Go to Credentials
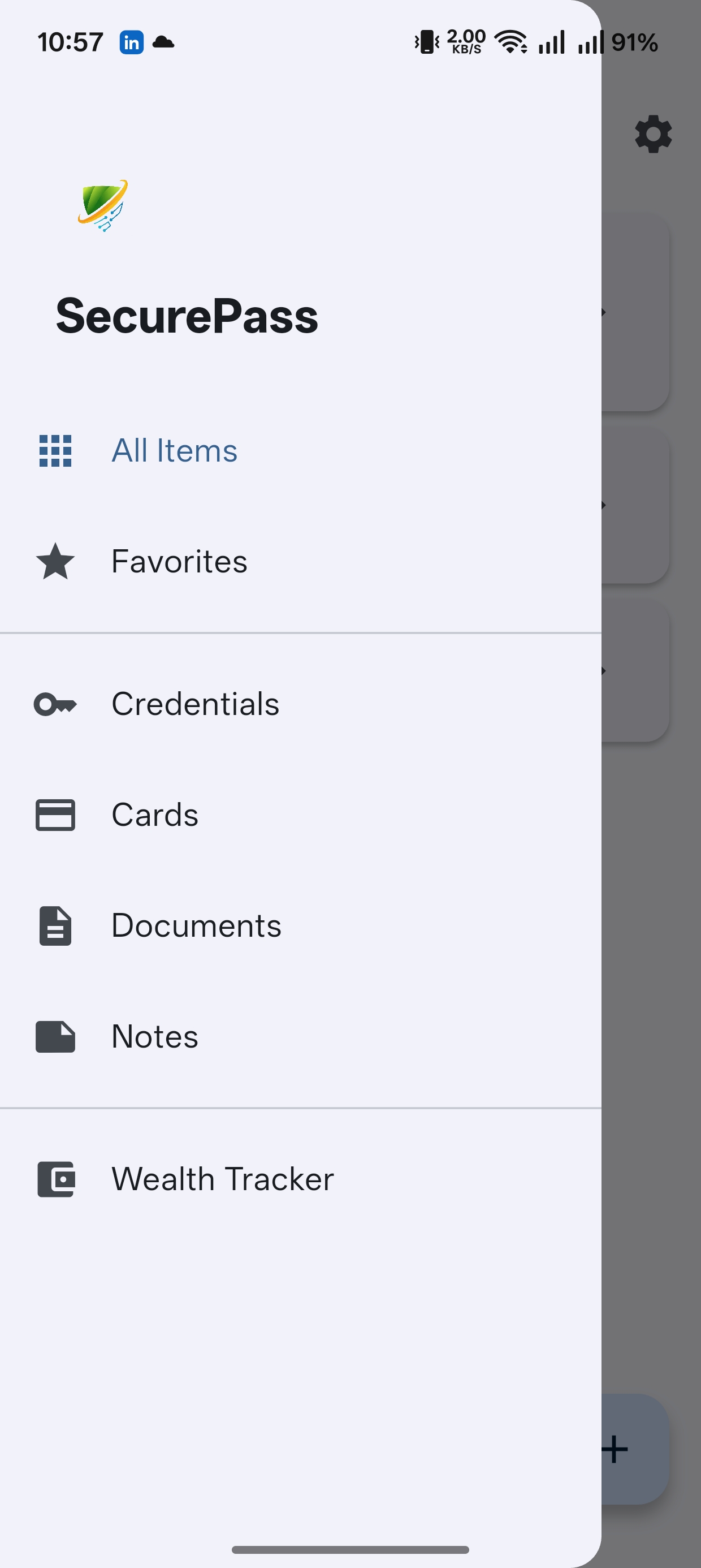Image resolution: width=701 pixels, height=1568 pixels. click(x=194, y=704)
